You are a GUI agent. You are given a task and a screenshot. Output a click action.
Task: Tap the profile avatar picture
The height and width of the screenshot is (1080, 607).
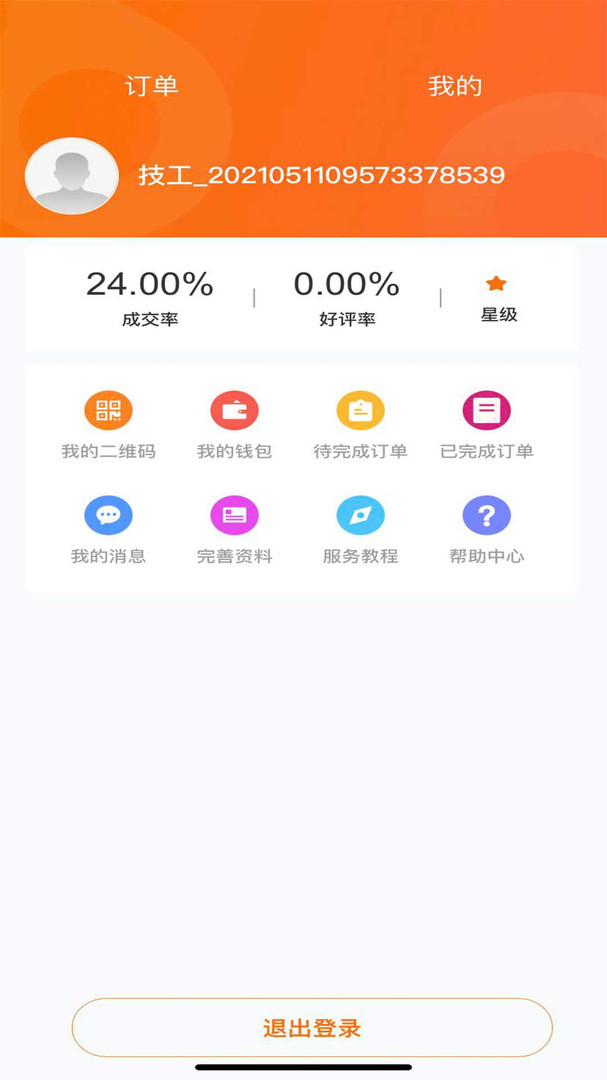(x=71, y=176)
